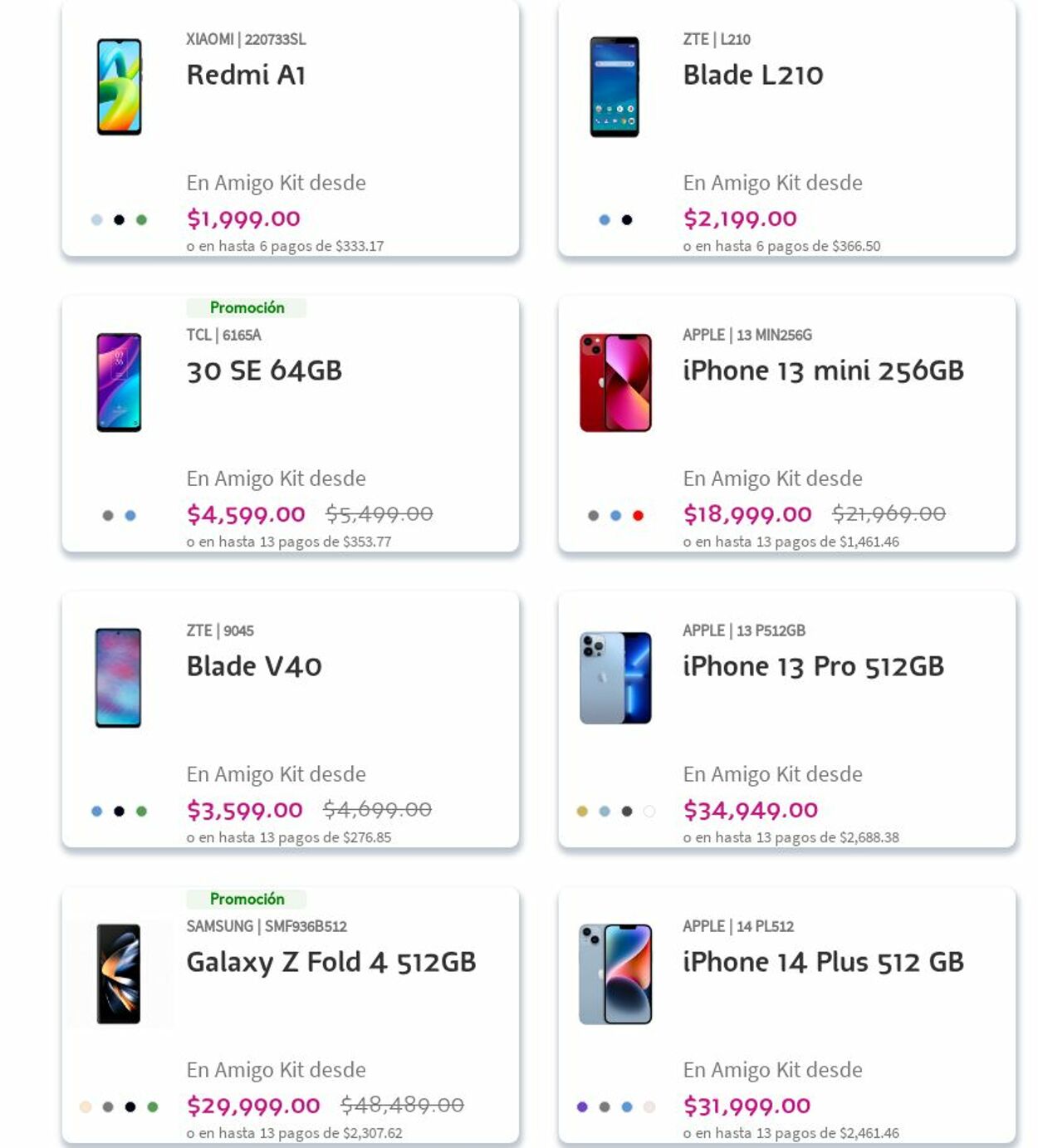Image resolution: width=1038 pixels, height=1148 pixels.
Task: Select the gold color for iPhone 13 Pro
Action: click(582, 812)
